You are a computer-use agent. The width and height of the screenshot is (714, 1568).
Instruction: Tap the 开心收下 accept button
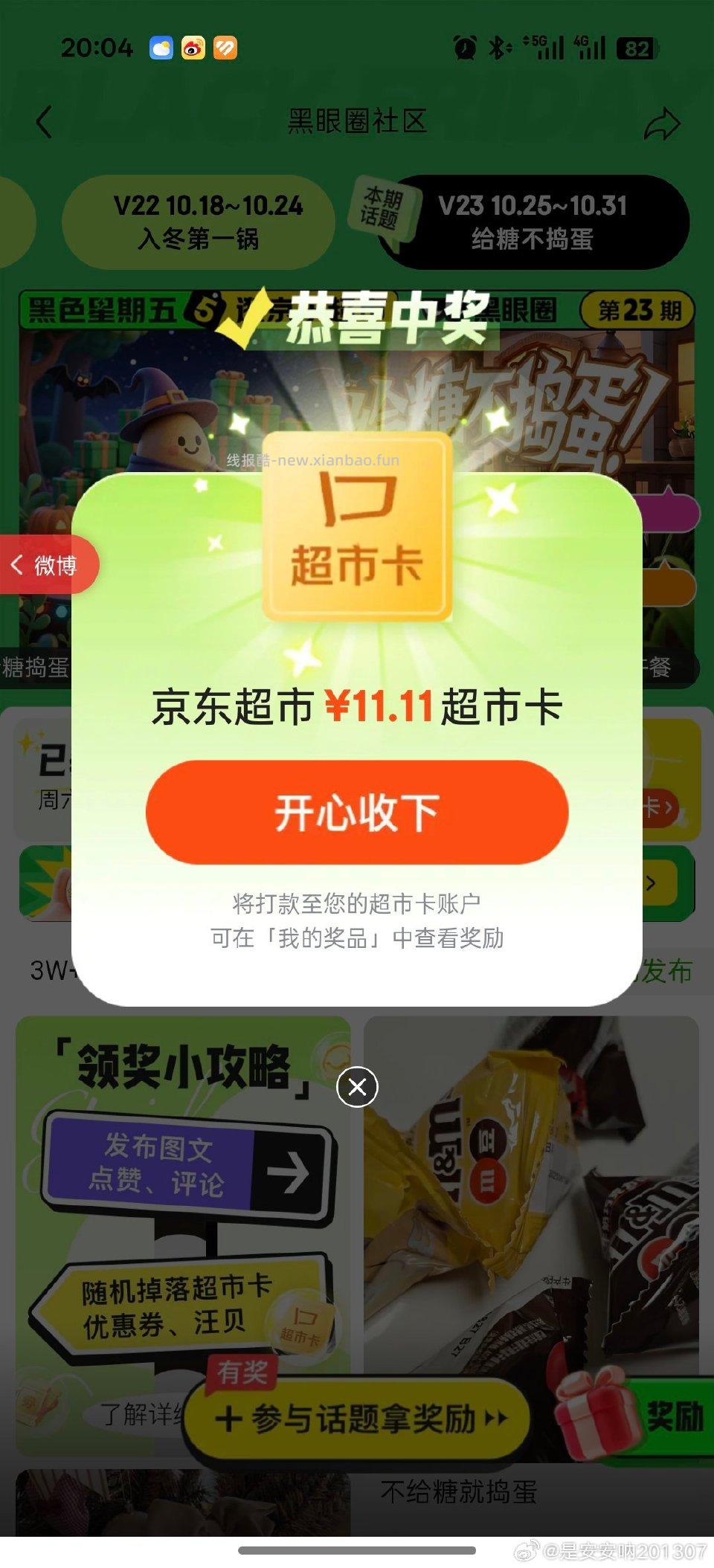tap(357, 813)
